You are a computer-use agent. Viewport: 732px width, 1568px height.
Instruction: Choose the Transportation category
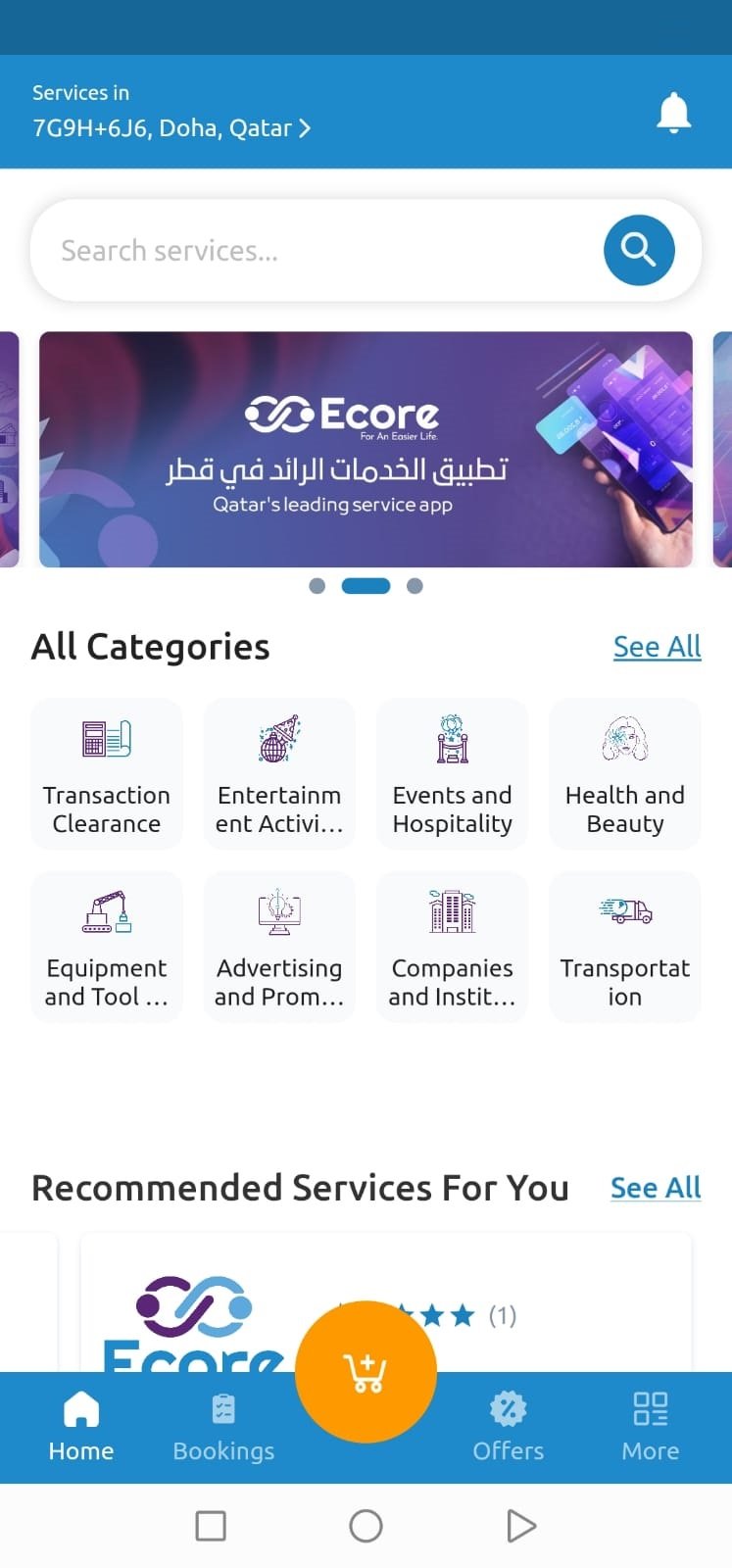[625, 947]
